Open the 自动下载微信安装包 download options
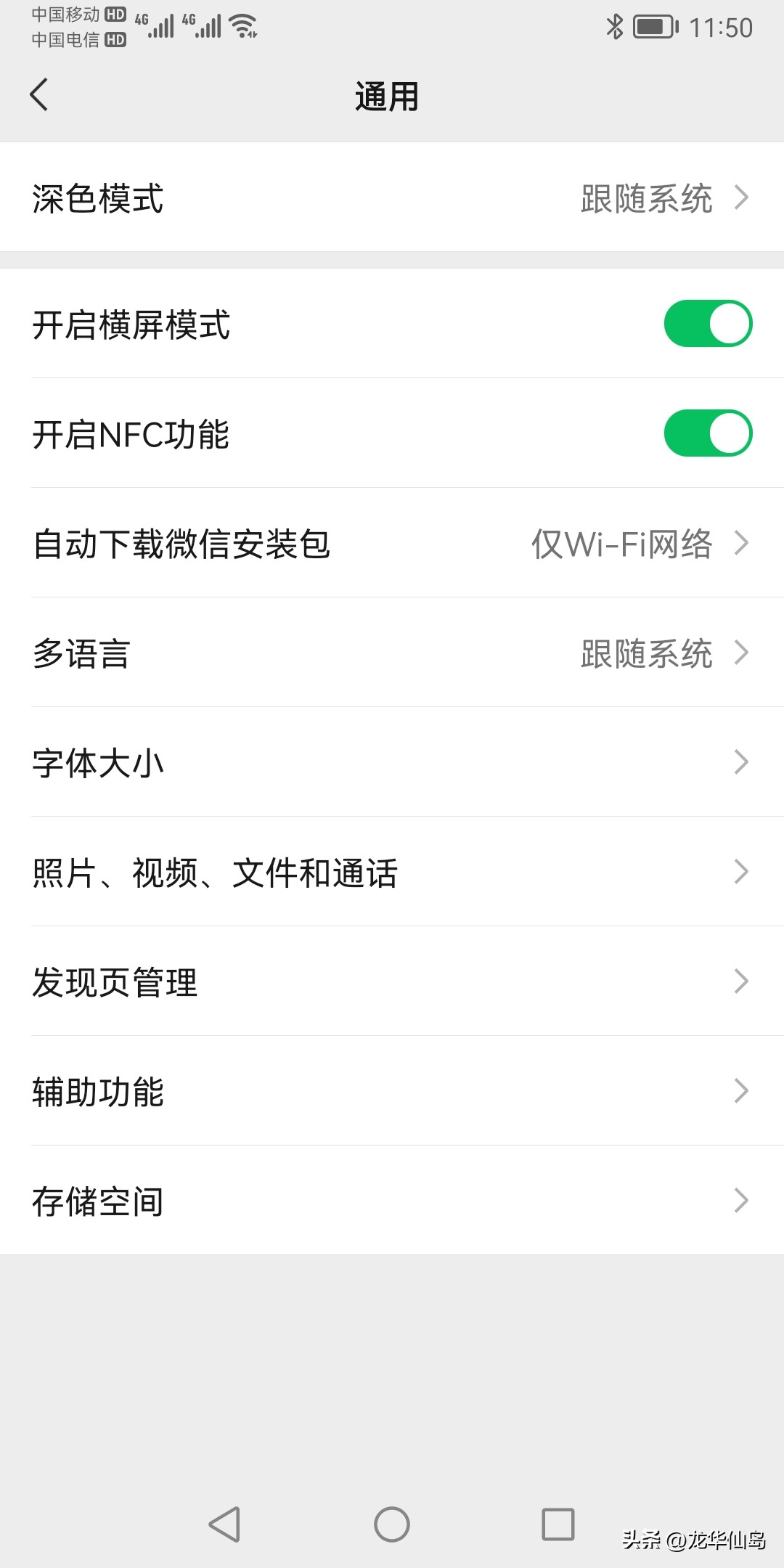This screenshot has height=1568, width=784. coord(392,543)
